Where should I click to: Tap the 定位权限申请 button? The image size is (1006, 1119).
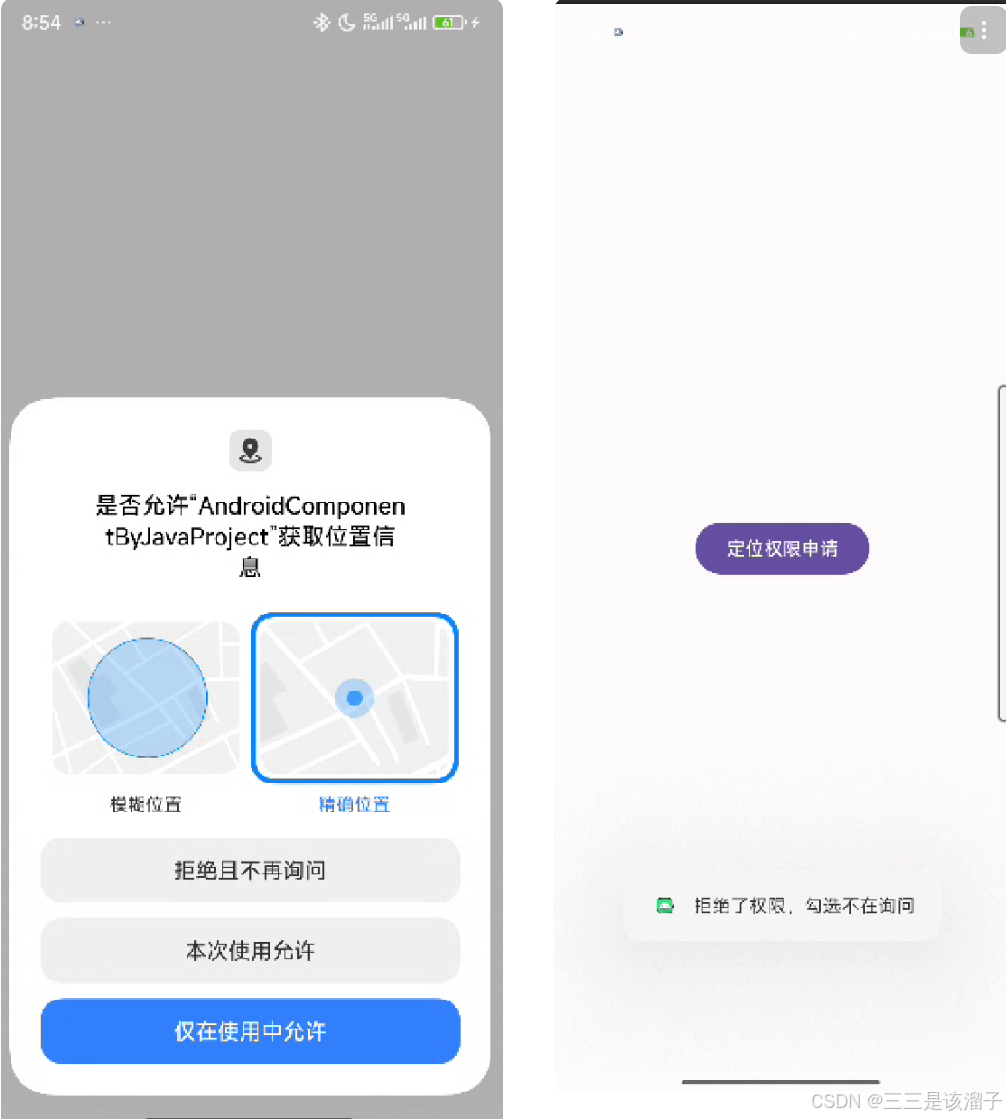(x=782, y=548)
